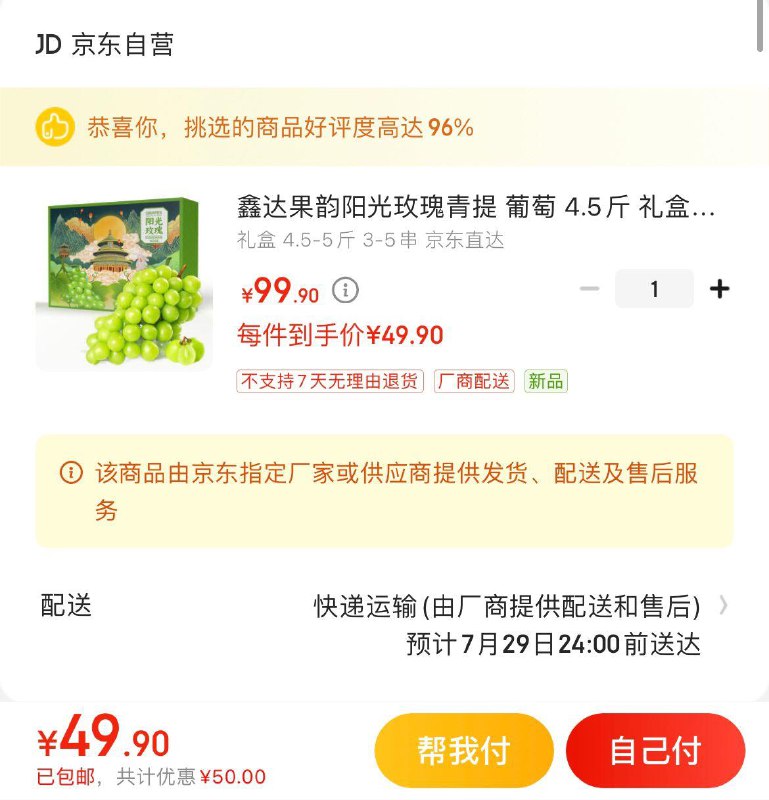Click the 不支持7天无理由退货 tag

coord(327,381)
